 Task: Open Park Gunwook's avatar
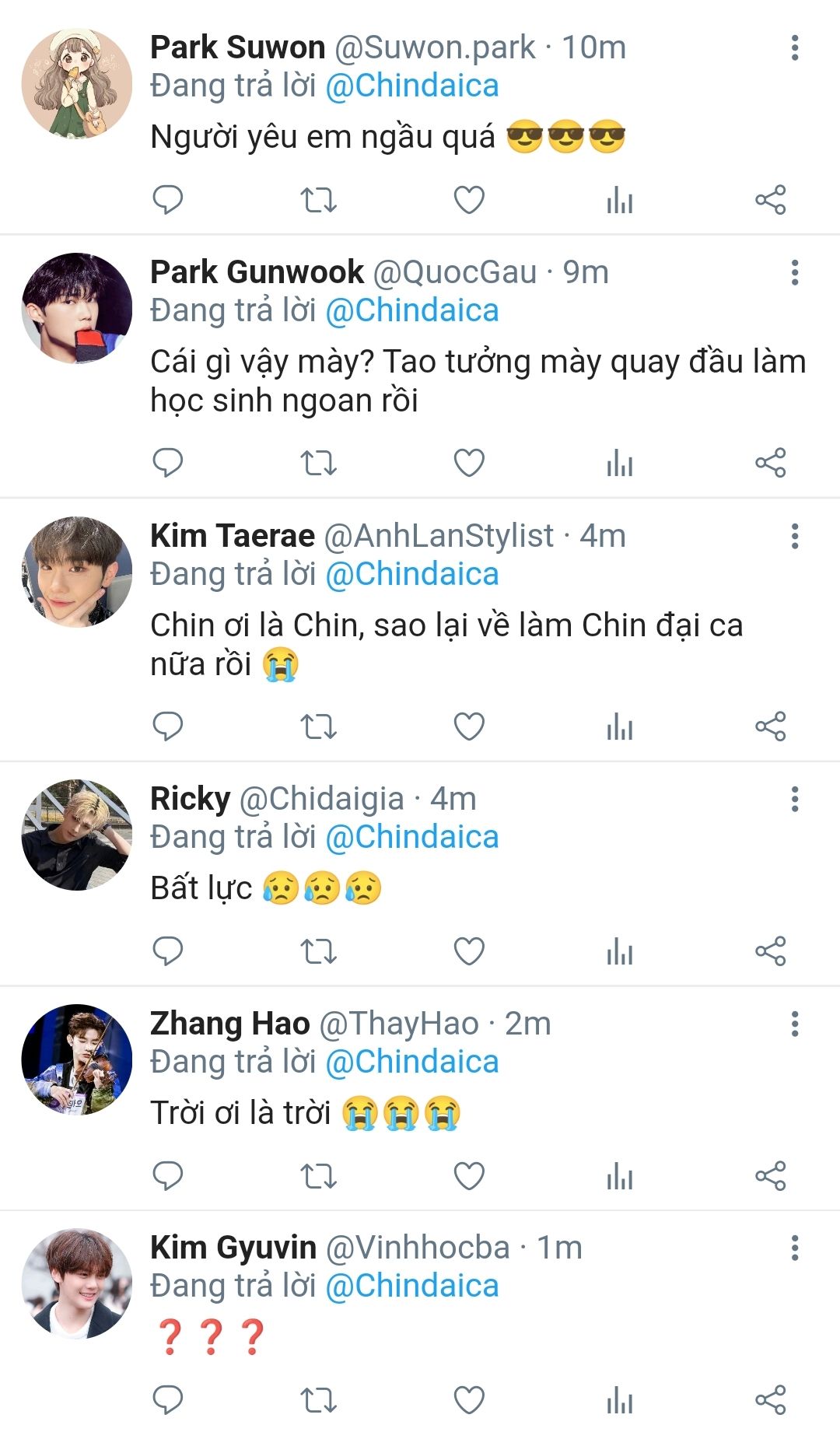tap(76, 308)
